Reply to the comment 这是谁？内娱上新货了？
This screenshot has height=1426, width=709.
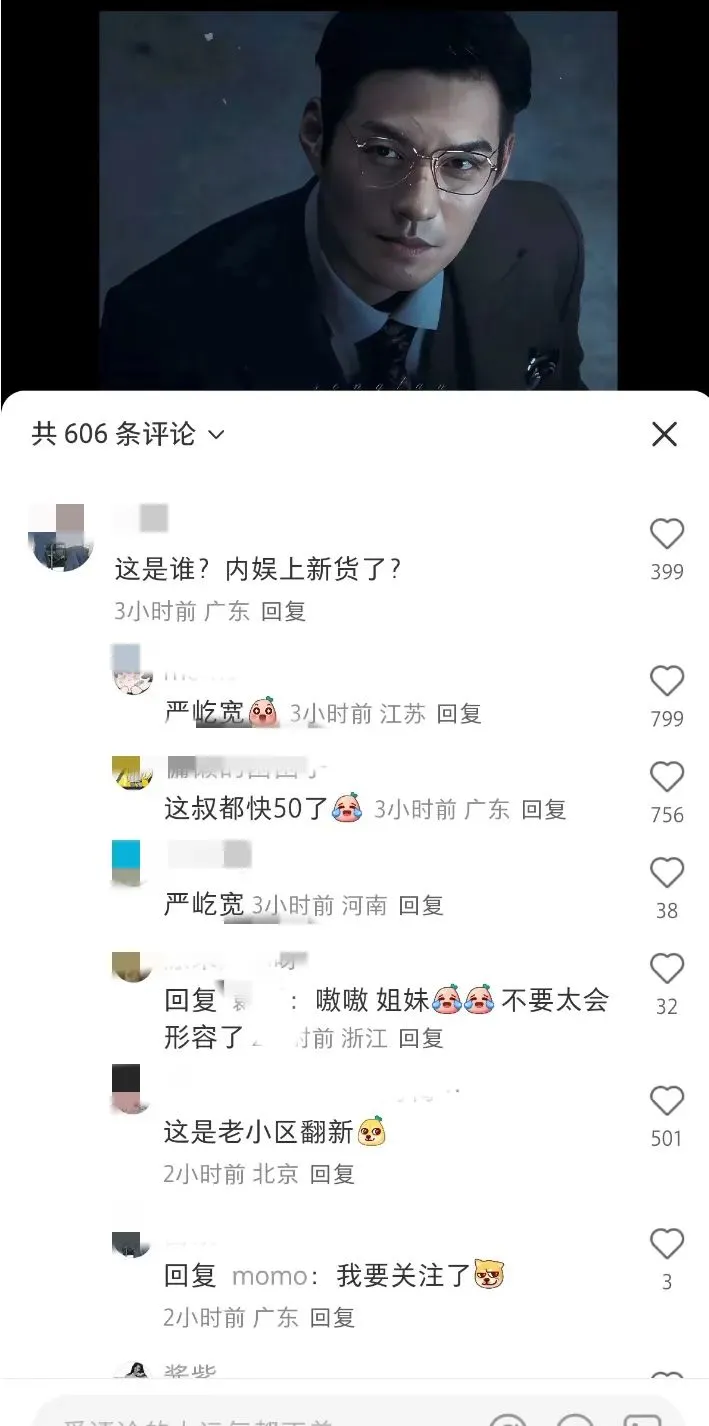point(283,611)
